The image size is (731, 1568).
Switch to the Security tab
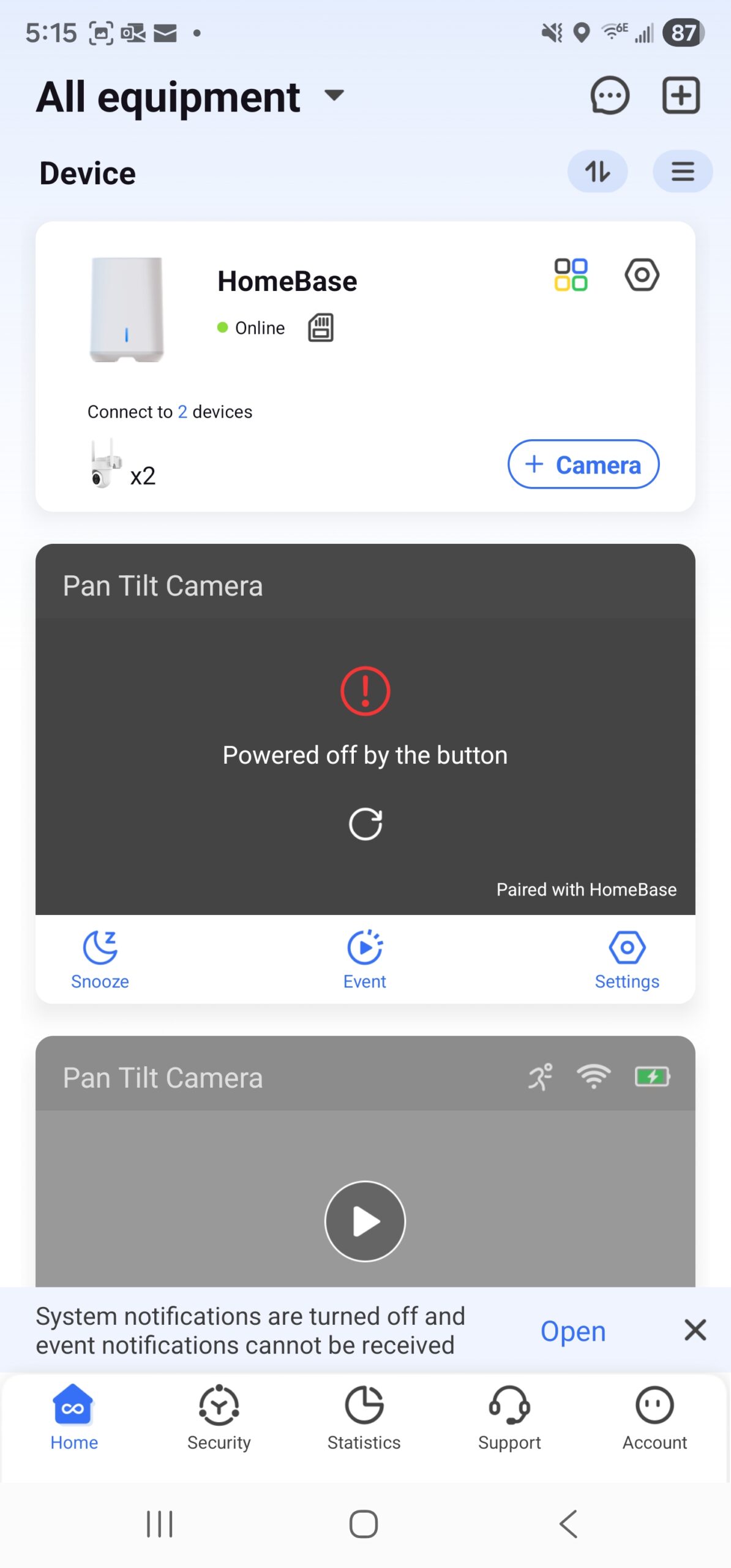tap(219, 1417)
